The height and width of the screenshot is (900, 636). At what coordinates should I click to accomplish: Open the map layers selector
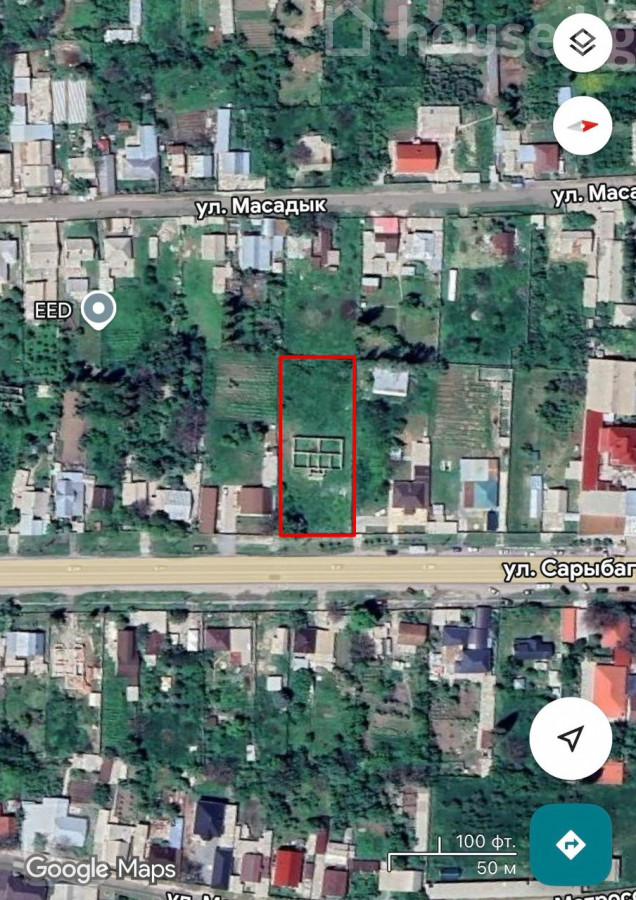click(x=582, y=43)
